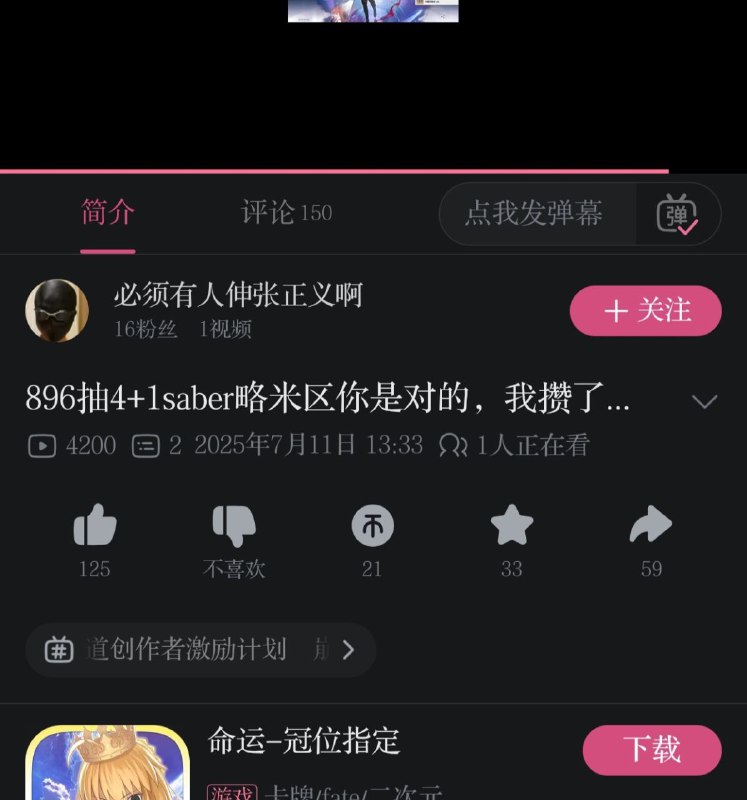The height and width of the screenshot is (800, 747).
Task: Give a coin via the 币 icon
Action: pyautogui.click(x=372, y=524)
